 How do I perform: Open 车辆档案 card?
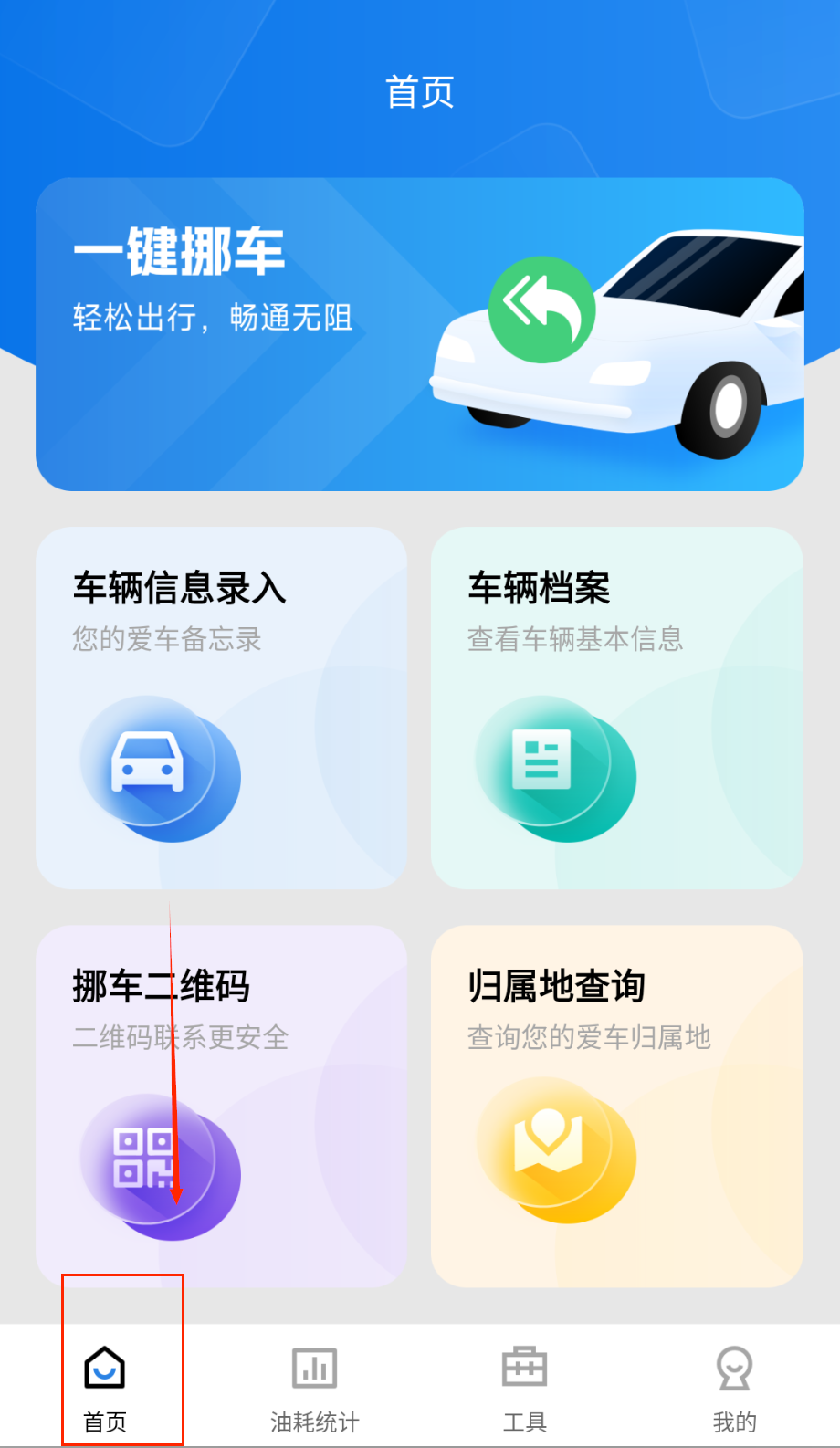[616, 708]
